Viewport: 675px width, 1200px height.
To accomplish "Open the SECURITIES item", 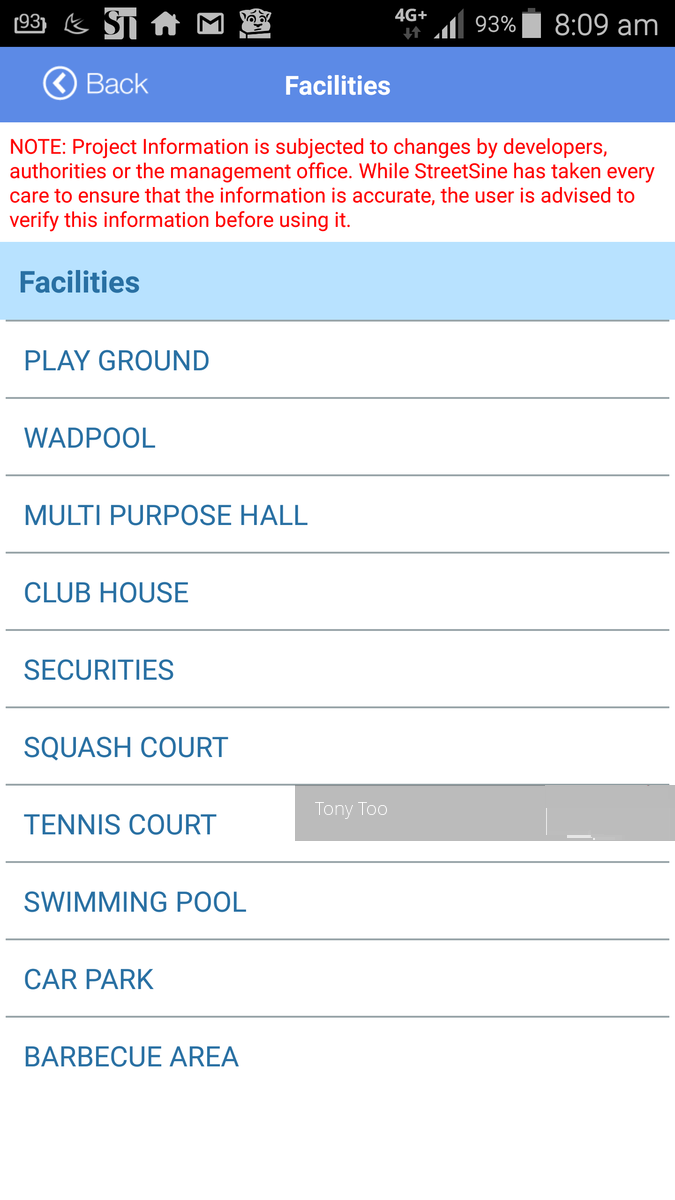I will 337,669.
